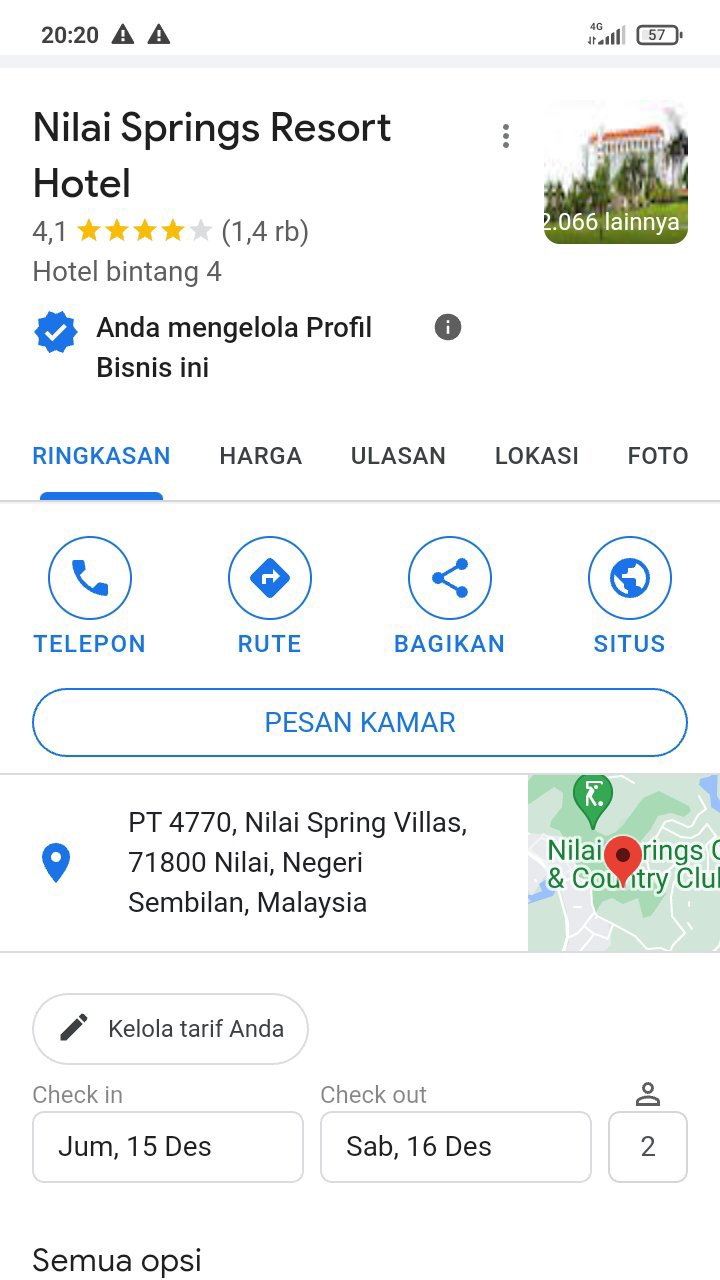Viewport: 720px width, 1280px height.
Task: Get directions with RUTE
Action: point(270,596)
